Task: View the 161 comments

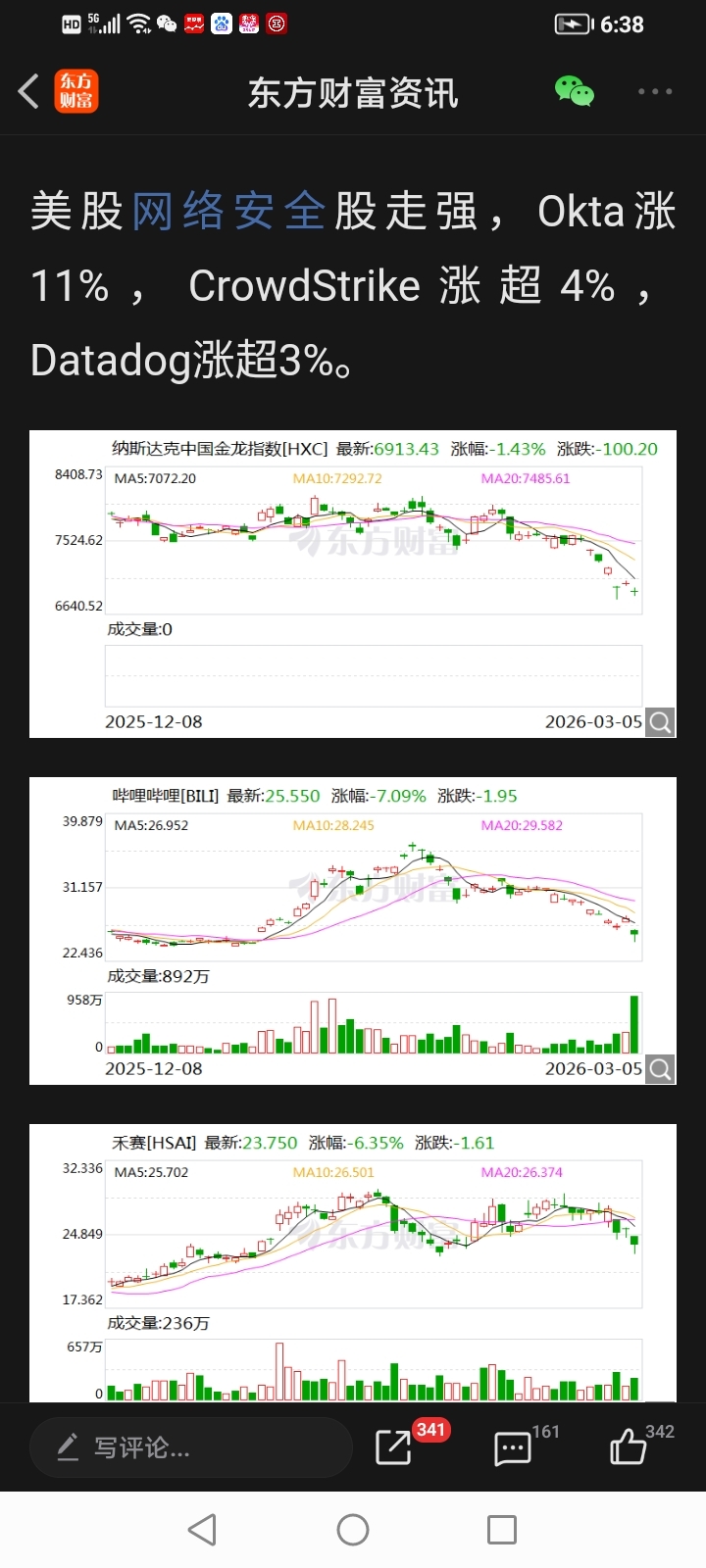Action: 513,1447
